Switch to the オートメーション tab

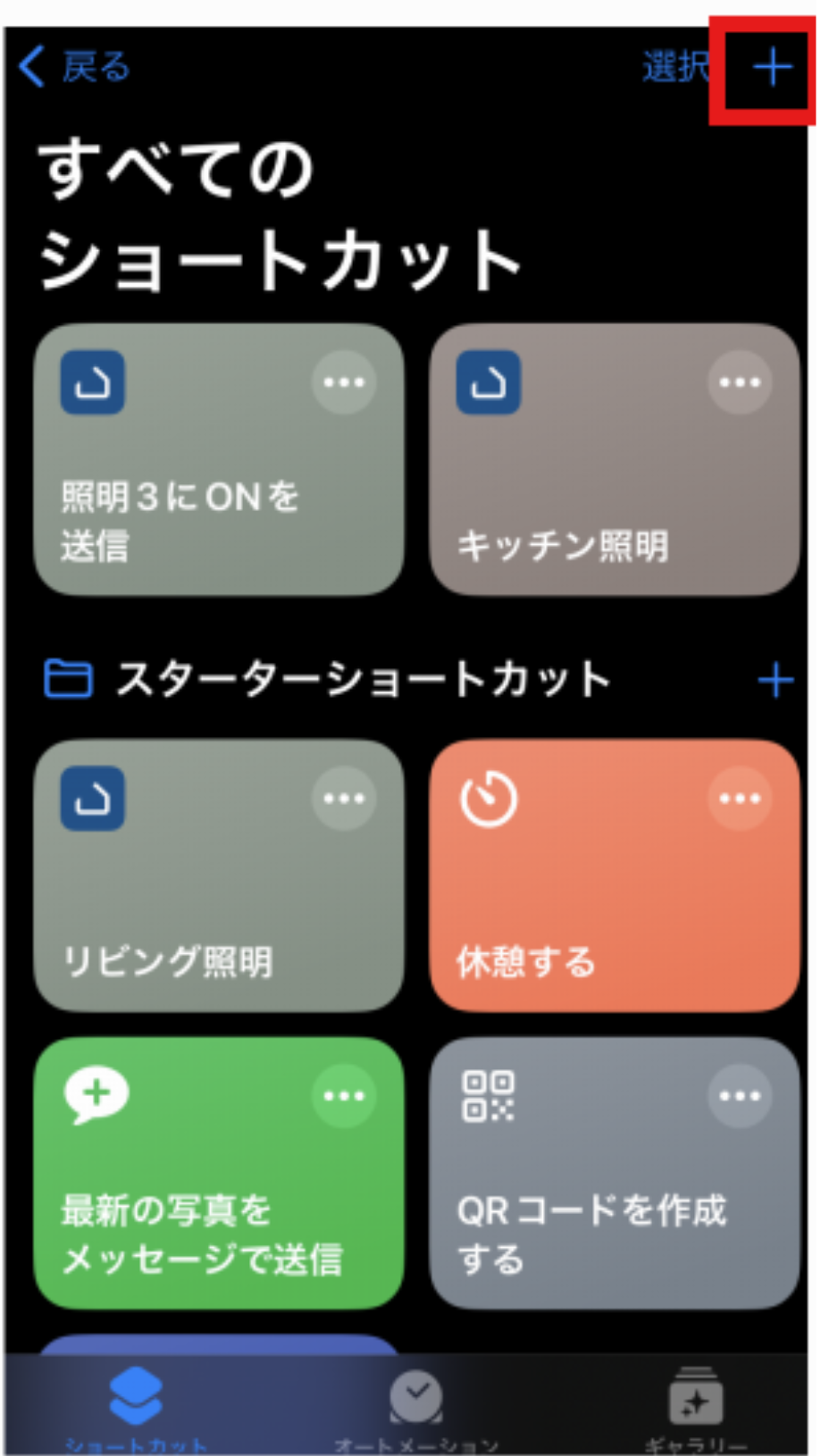click(416, 1407)
